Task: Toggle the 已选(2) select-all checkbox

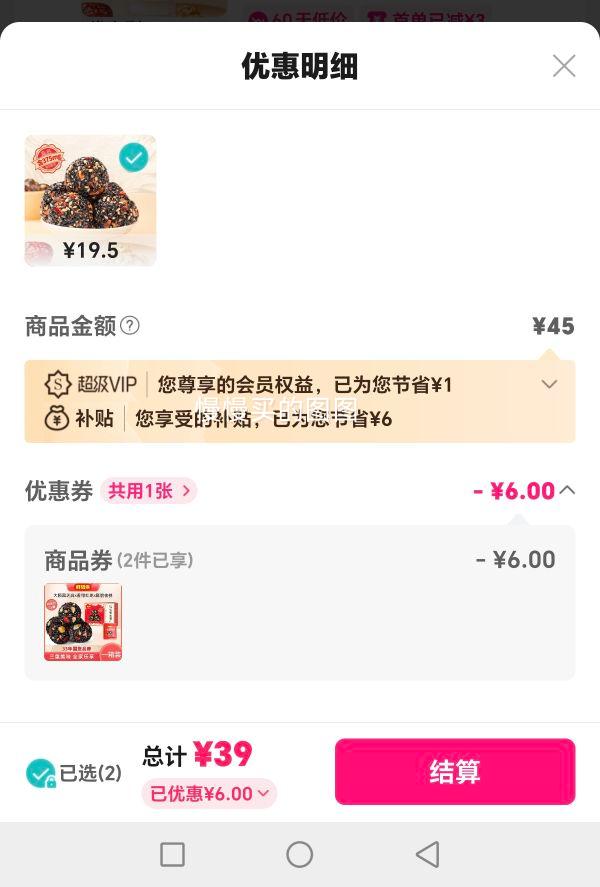Action: coord(40,773)
